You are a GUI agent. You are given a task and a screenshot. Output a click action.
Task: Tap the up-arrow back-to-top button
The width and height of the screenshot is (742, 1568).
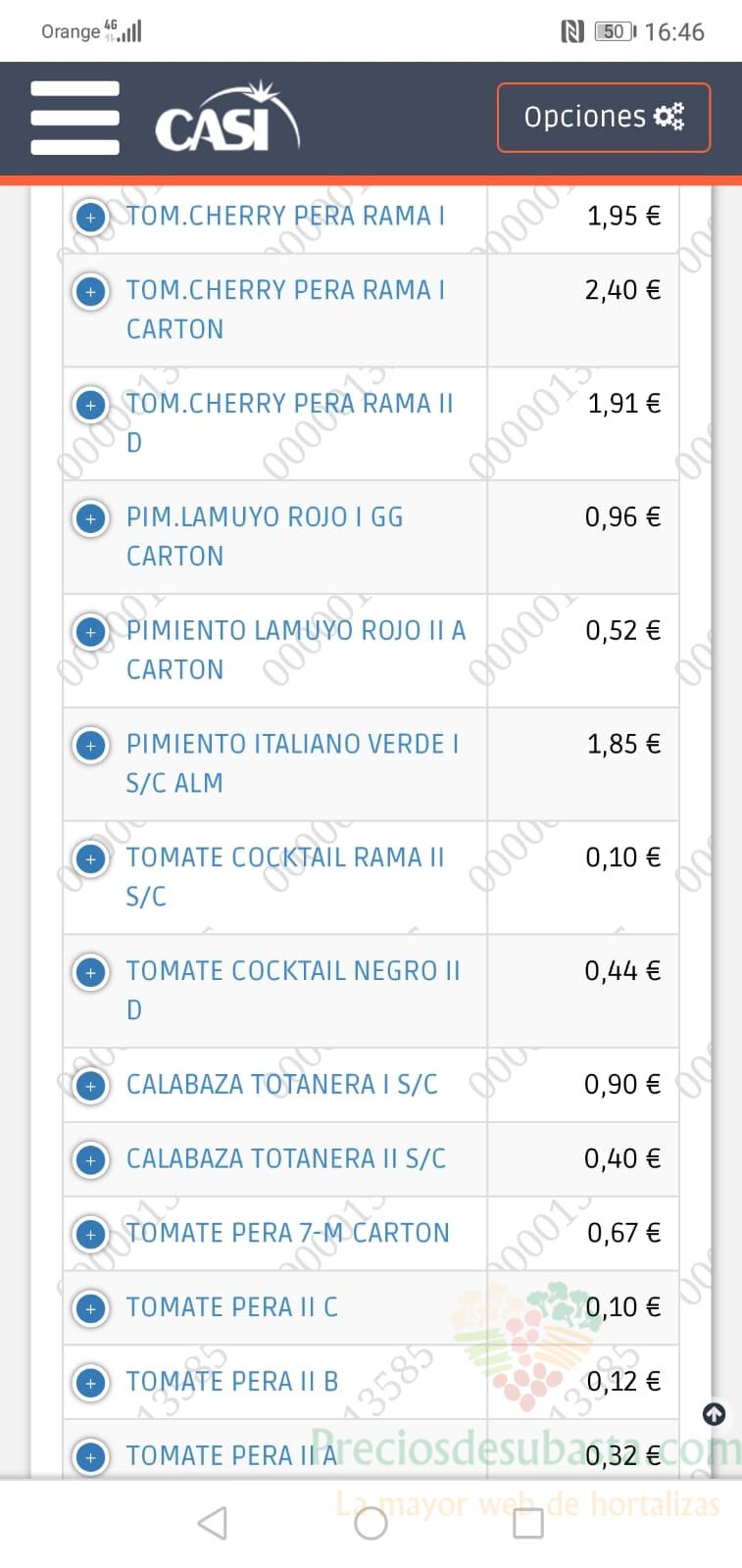click(715, 1414)
